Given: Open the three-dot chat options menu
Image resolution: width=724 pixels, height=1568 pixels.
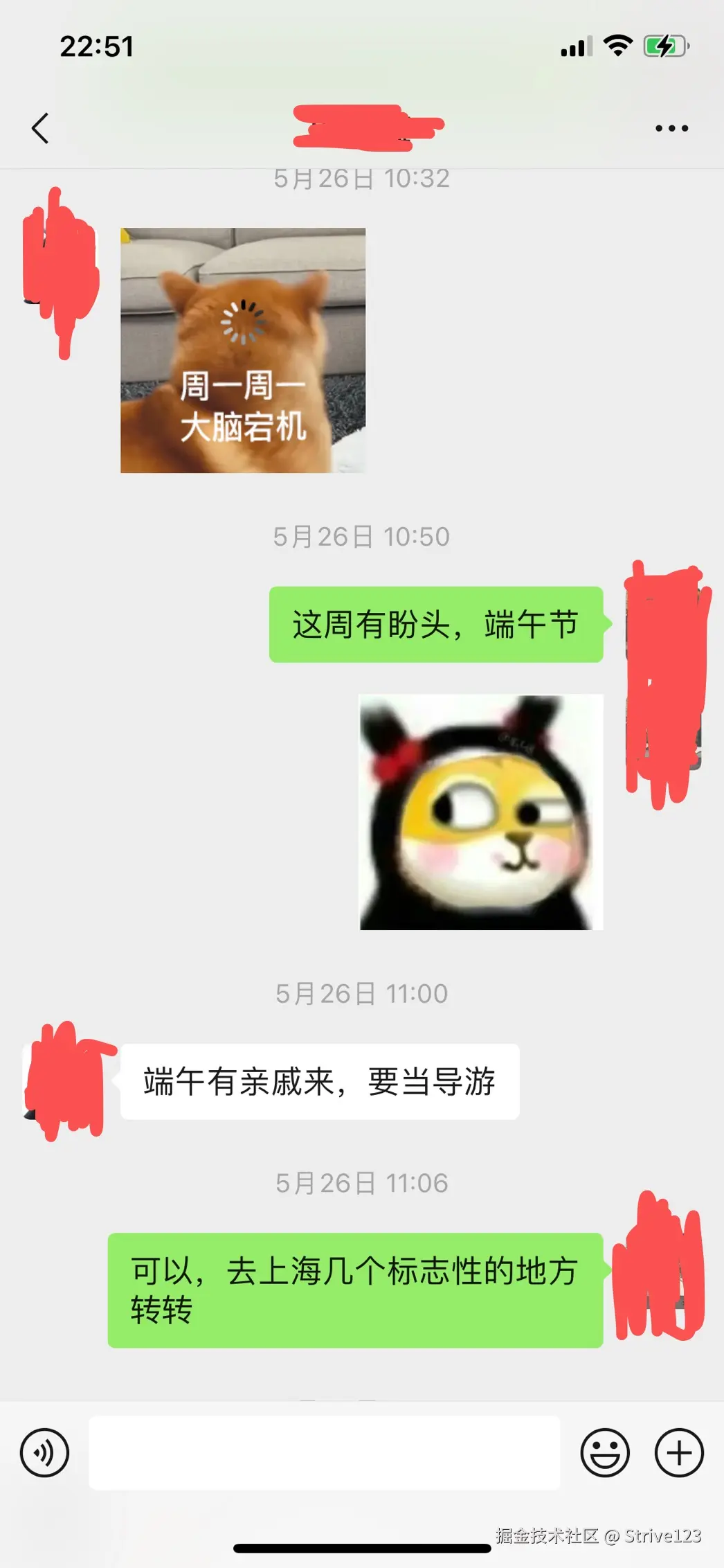Looking at the screenshot, I should point(671,128).
